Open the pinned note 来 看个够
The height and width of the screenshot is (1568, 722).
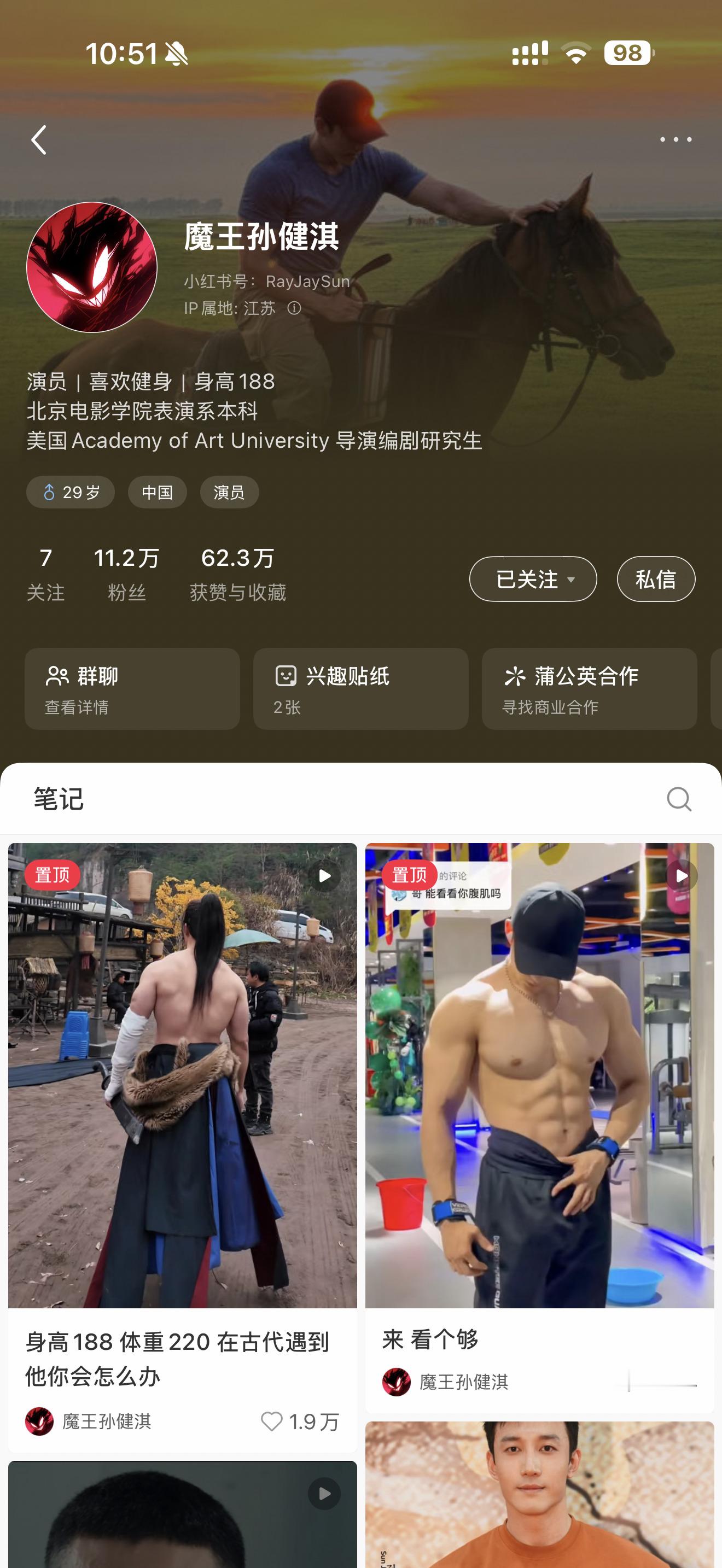click(539, 1075)
